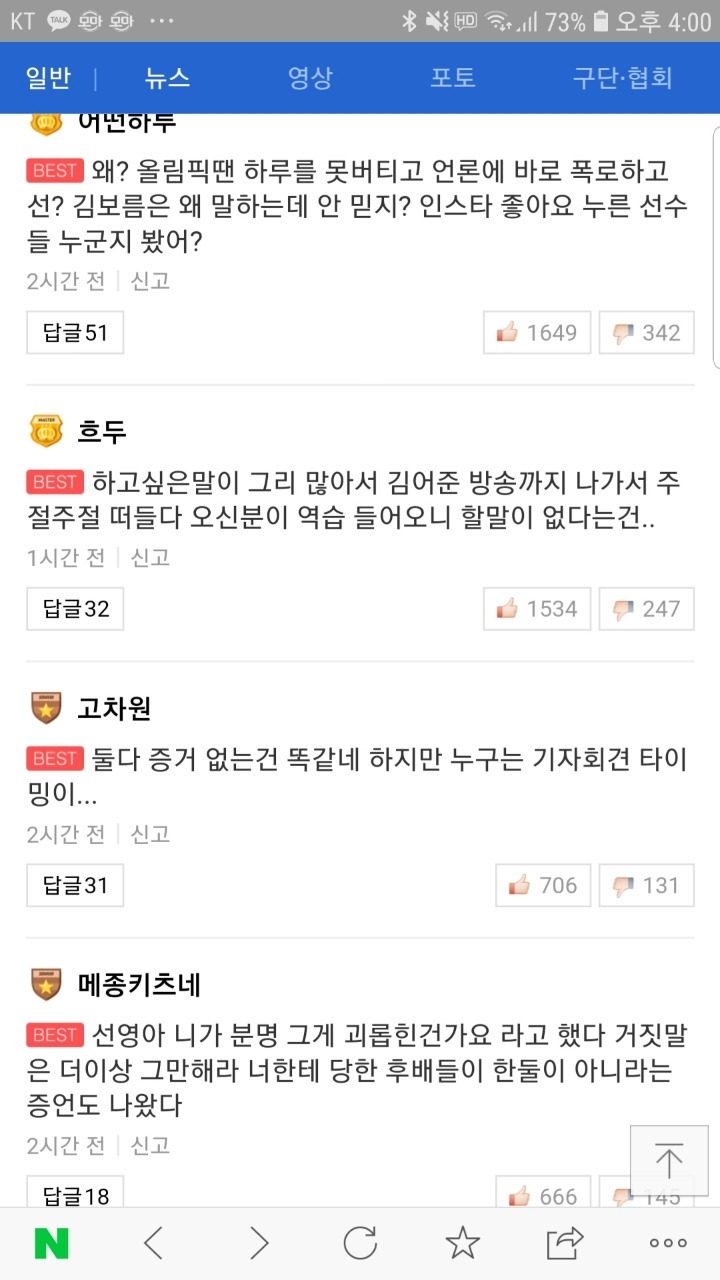720x1280 pixels.
Task: Go back to the previous page
Action: 153,1243
